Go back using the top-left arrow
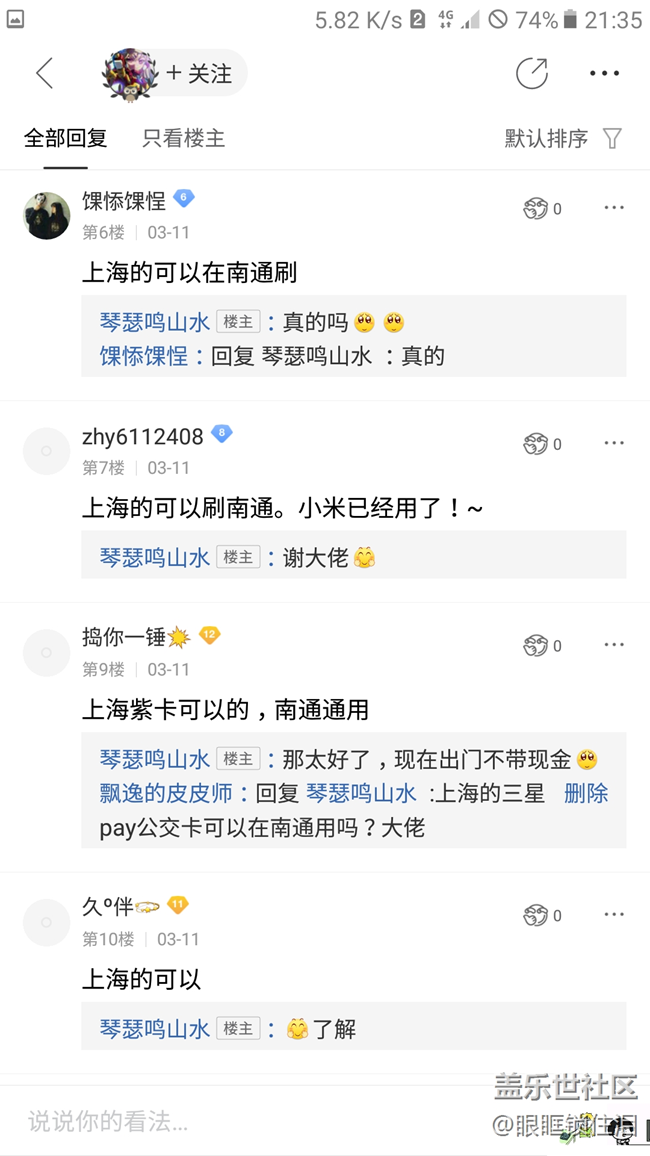This screenshot has height=1156, width=650. point(44,73)
